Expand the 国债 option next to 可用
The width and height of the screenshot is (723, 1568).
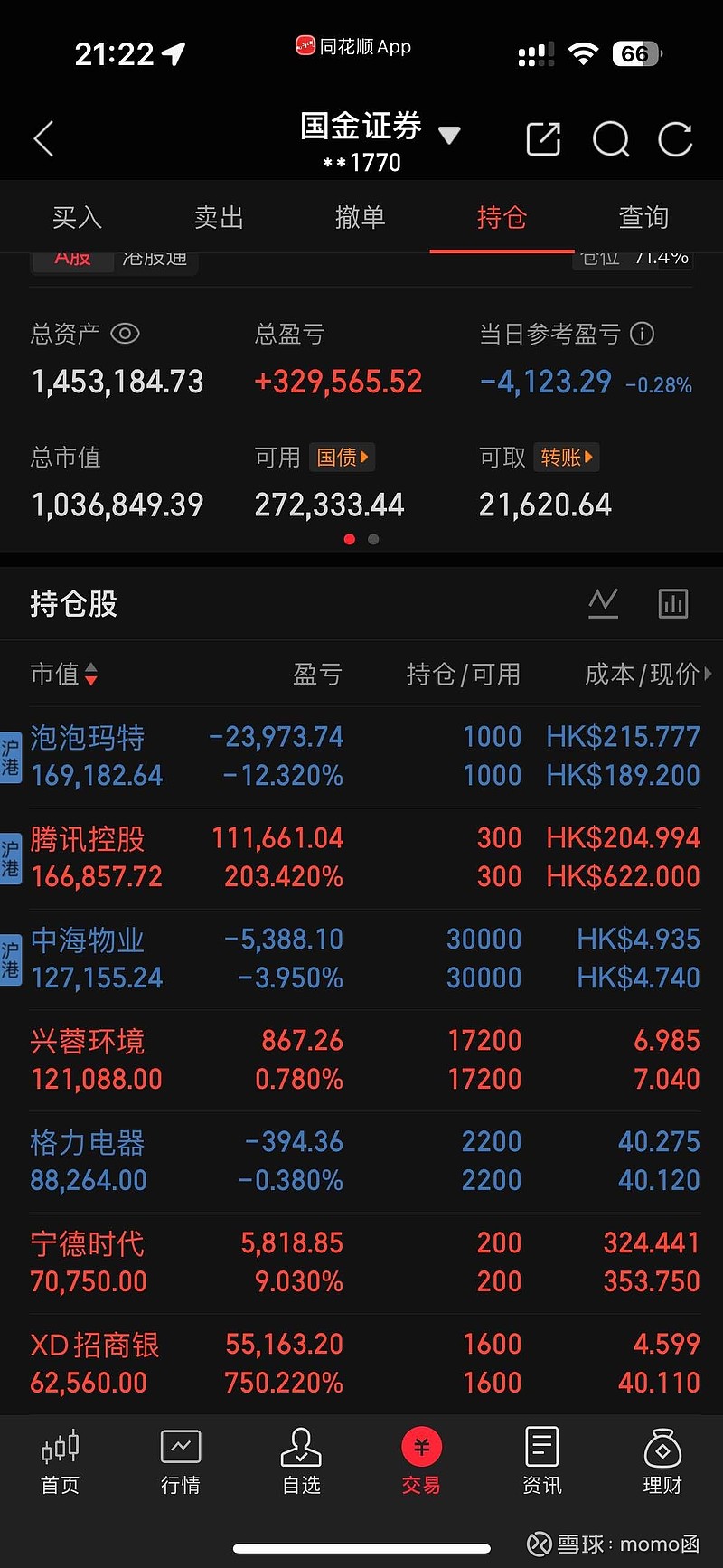[342, 458]
